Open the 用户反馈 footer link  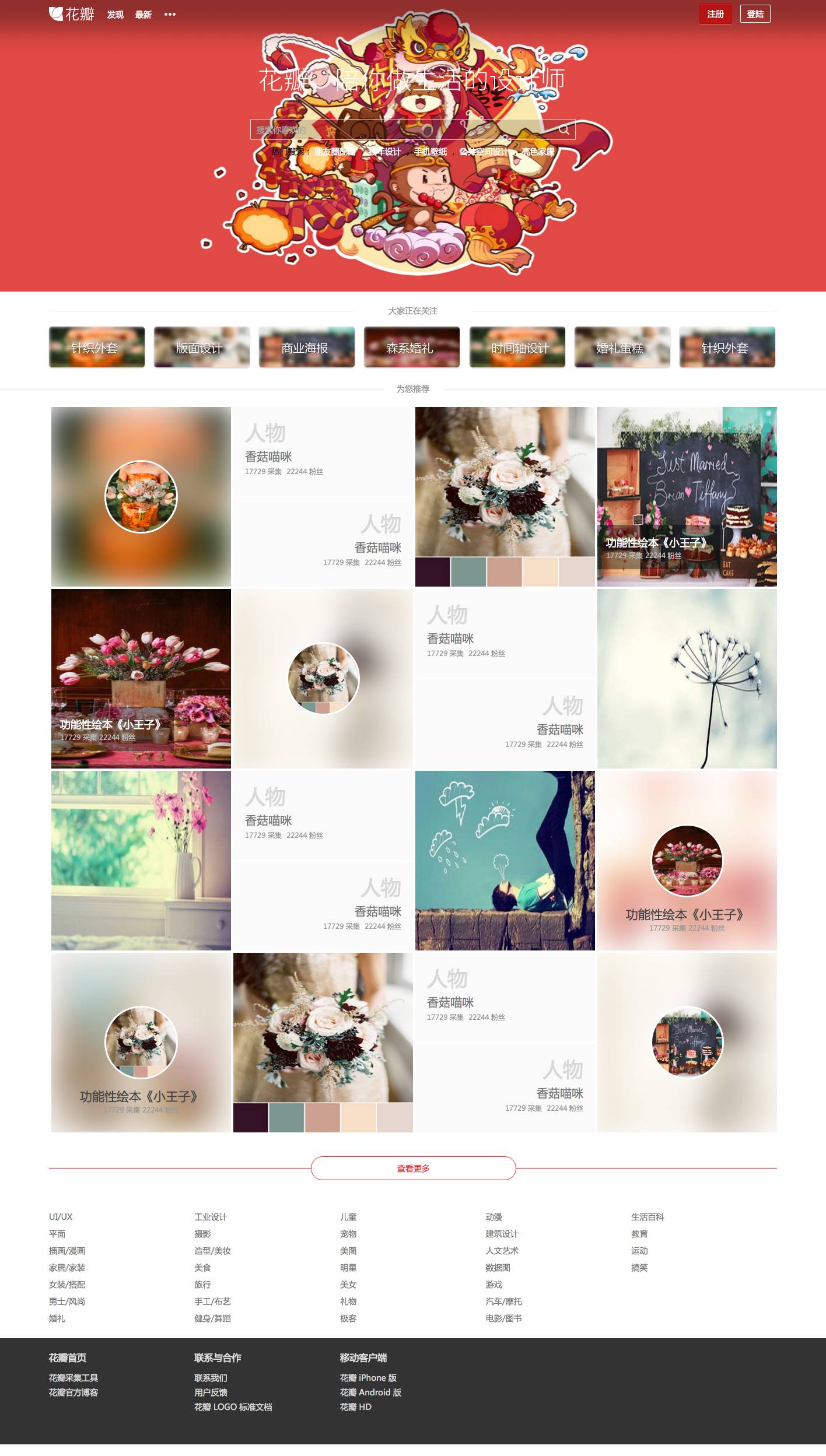coord(211,1392)
